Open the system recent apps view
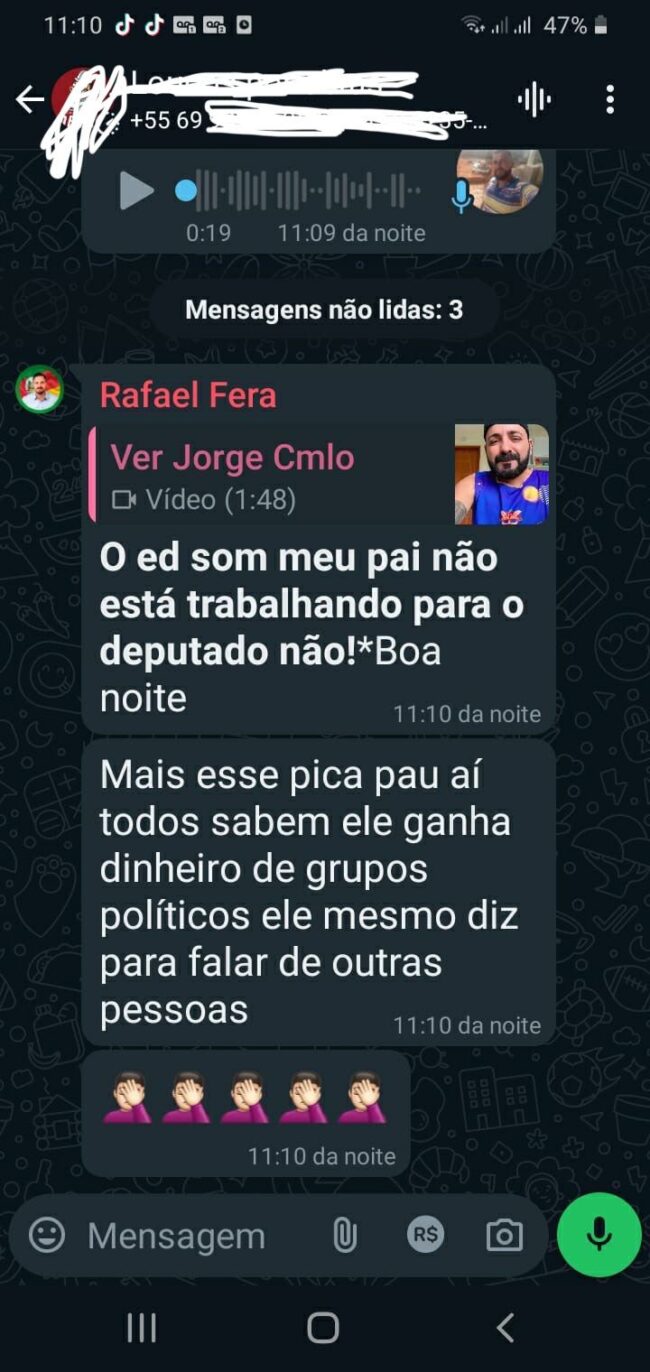The width and height of the screenshot is (650, 1372). 142,1328
